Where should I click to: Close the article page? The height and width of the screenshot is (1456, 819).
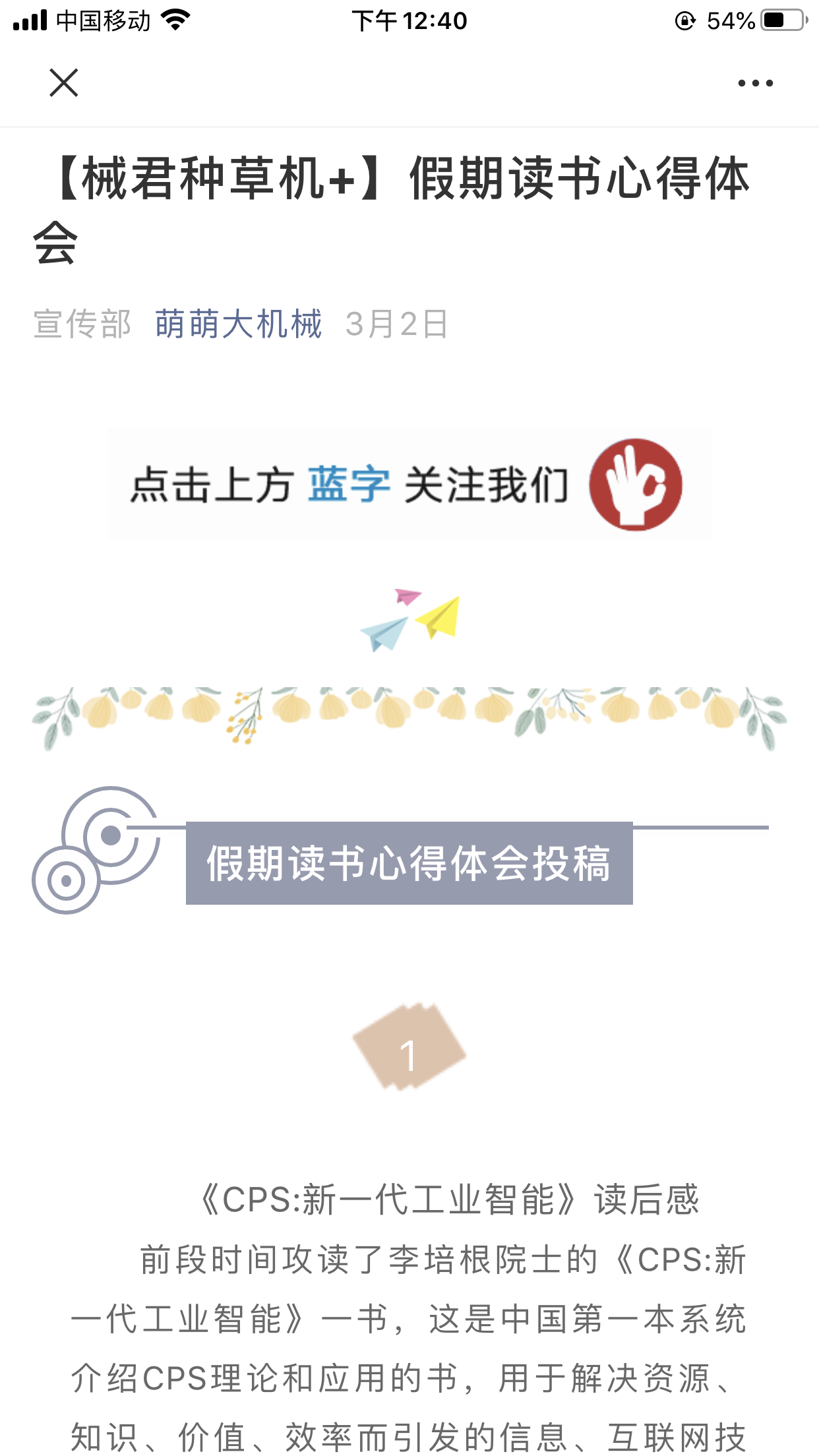(64, 83)
